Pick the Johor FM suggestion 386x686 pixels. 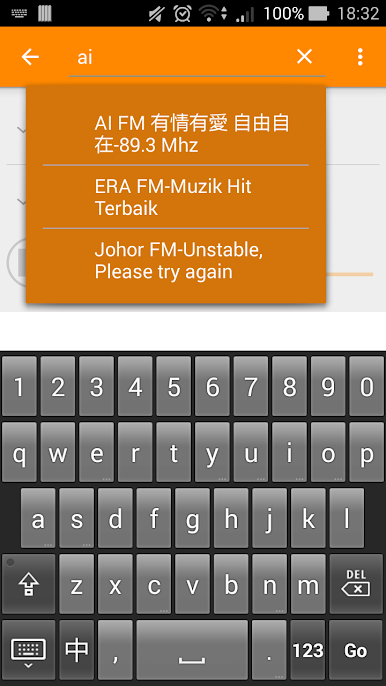click(176, 261)
